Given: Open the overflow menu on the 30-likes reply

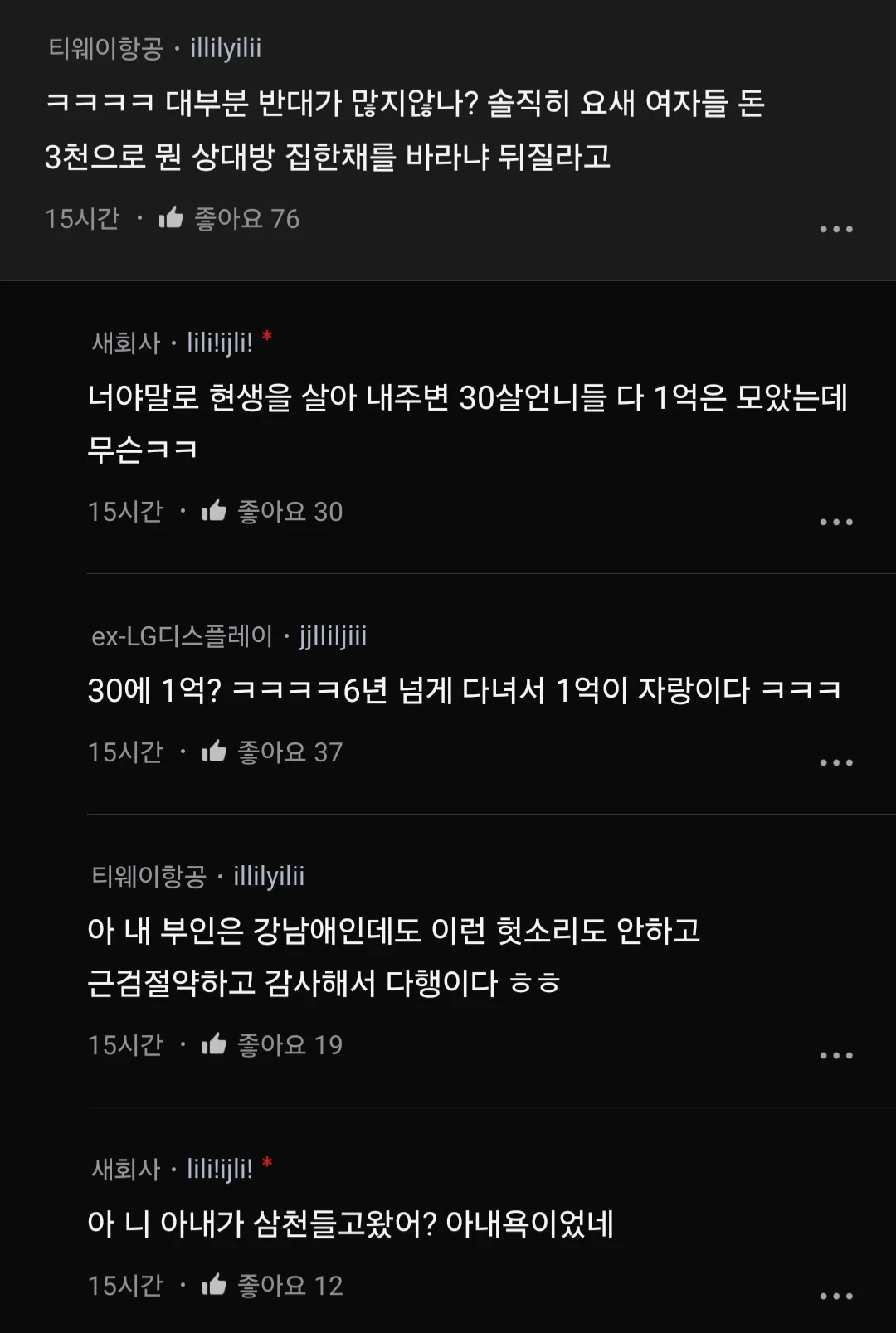Looking at the screenshot, I should pyautogui.click(x=835, y=522).
